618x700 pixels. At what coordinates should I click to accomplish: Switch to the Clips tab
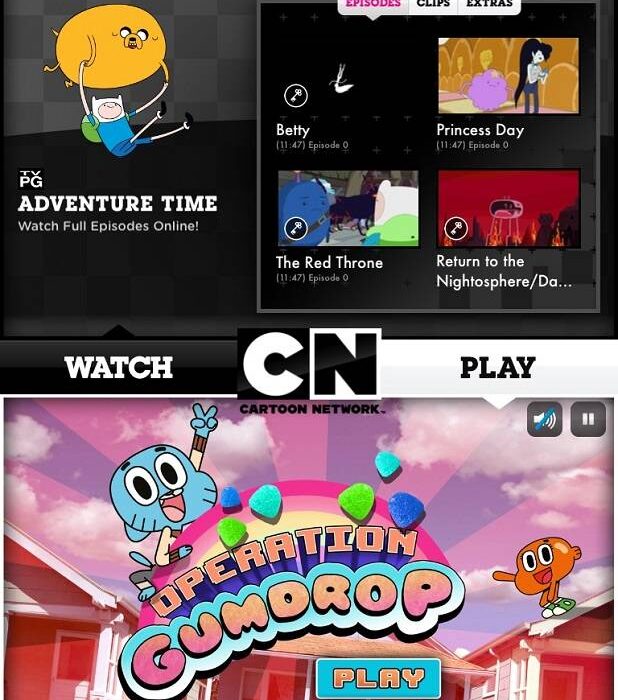pyautogui.click(x=433, y=4)
